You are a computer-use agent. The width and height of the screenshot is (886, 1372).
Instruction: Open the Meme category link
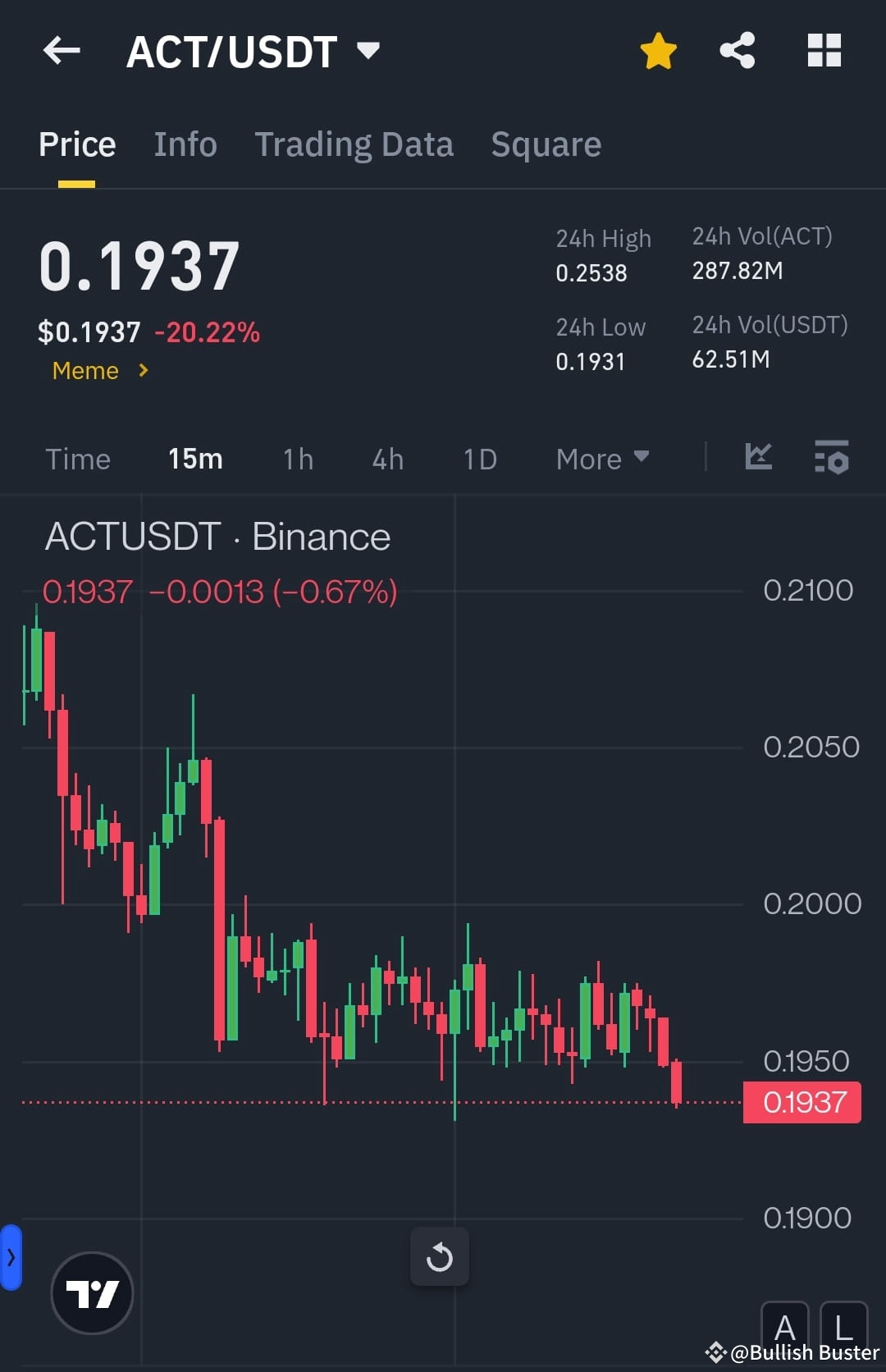pos(98,370)
